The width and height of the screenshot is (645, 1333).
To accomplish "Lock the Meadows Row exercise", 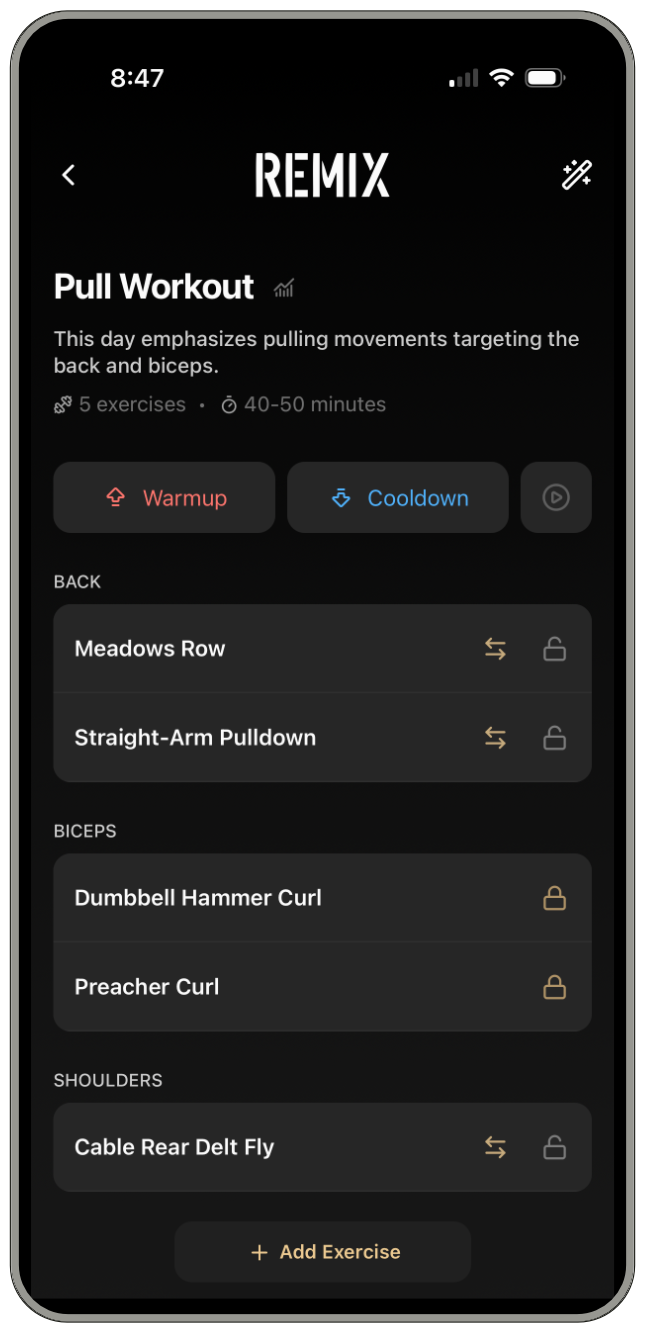I will 554,649.
